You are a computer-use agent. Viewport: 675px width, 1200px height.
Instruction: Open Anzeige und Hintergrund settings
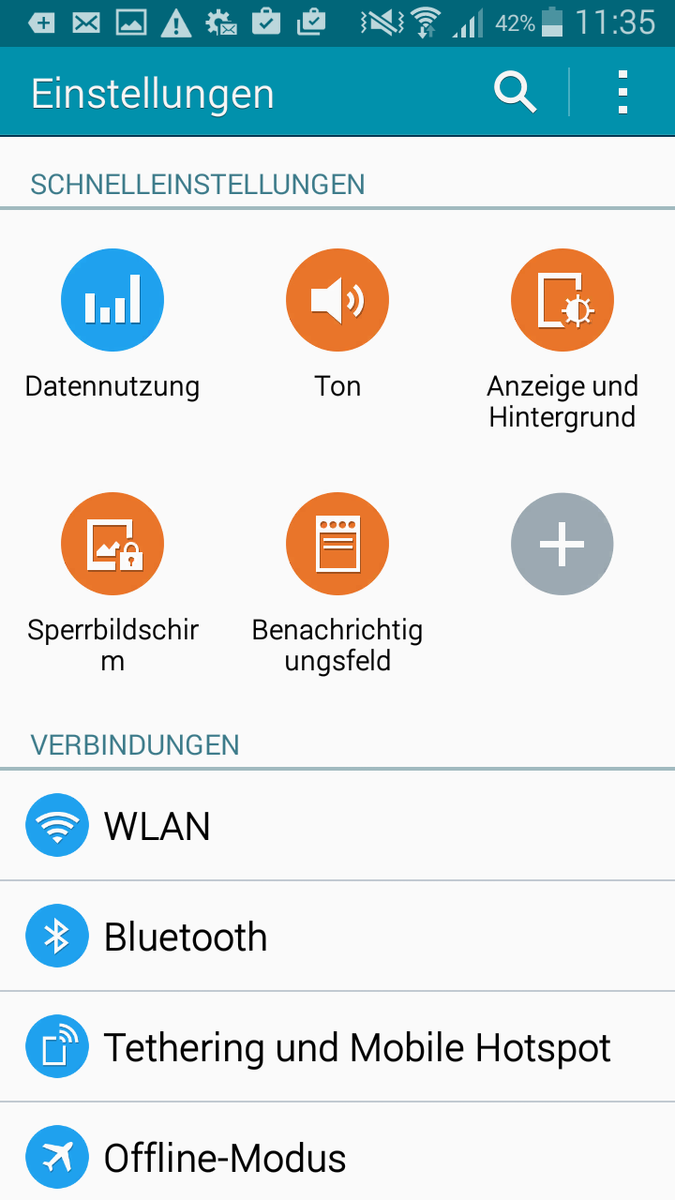562,300
